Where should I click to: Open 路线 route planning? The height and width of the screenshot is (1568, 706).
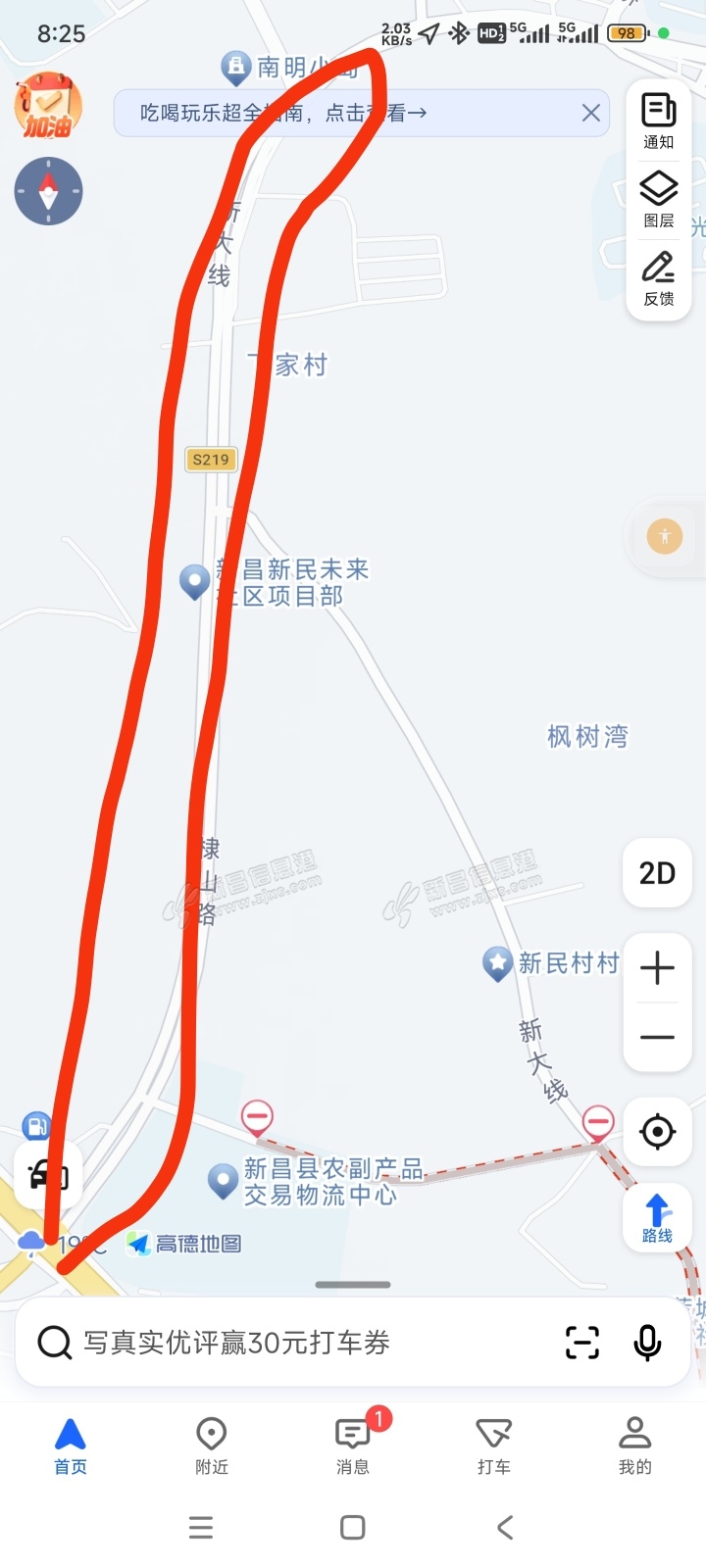(657, 1218)
